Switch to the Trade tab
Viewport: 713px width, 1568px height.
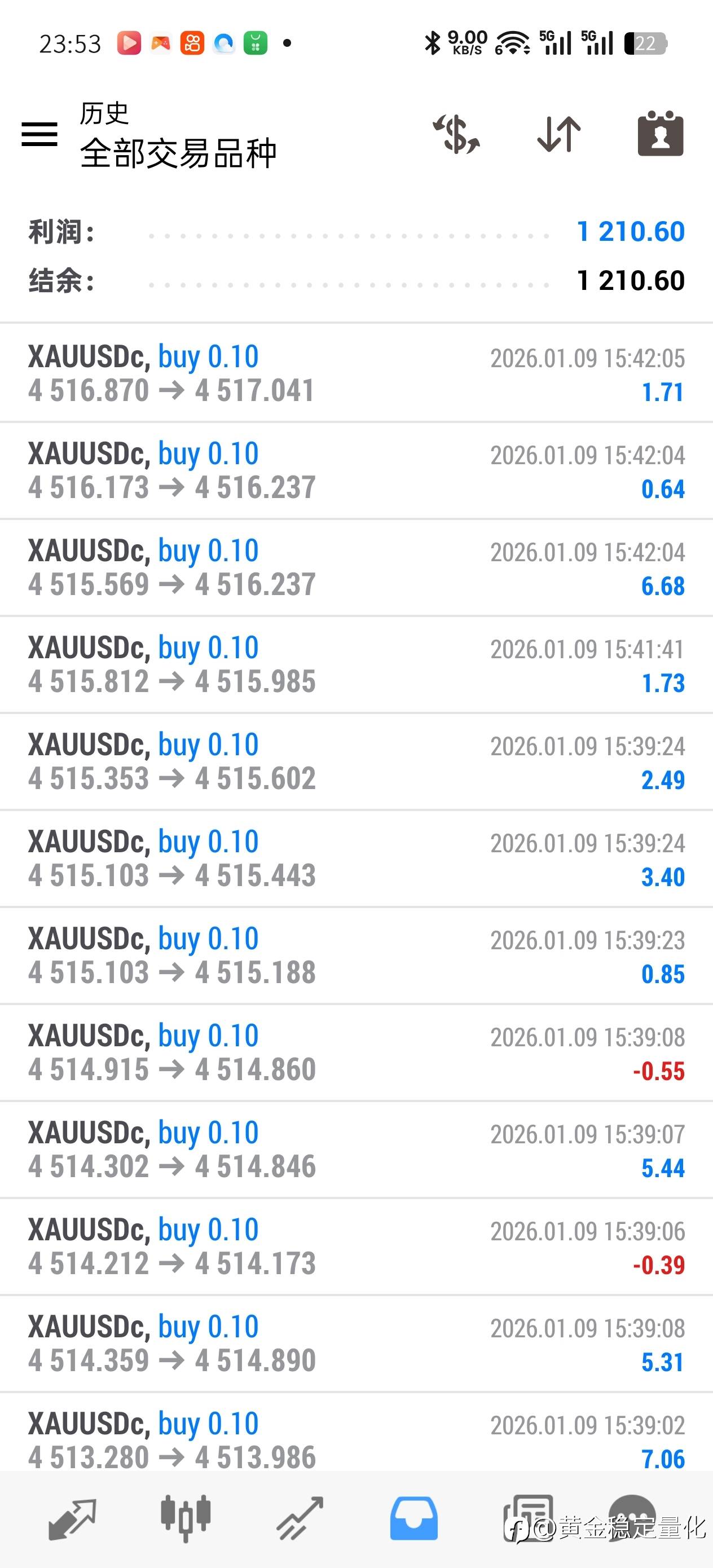[x=300, y=1519]
